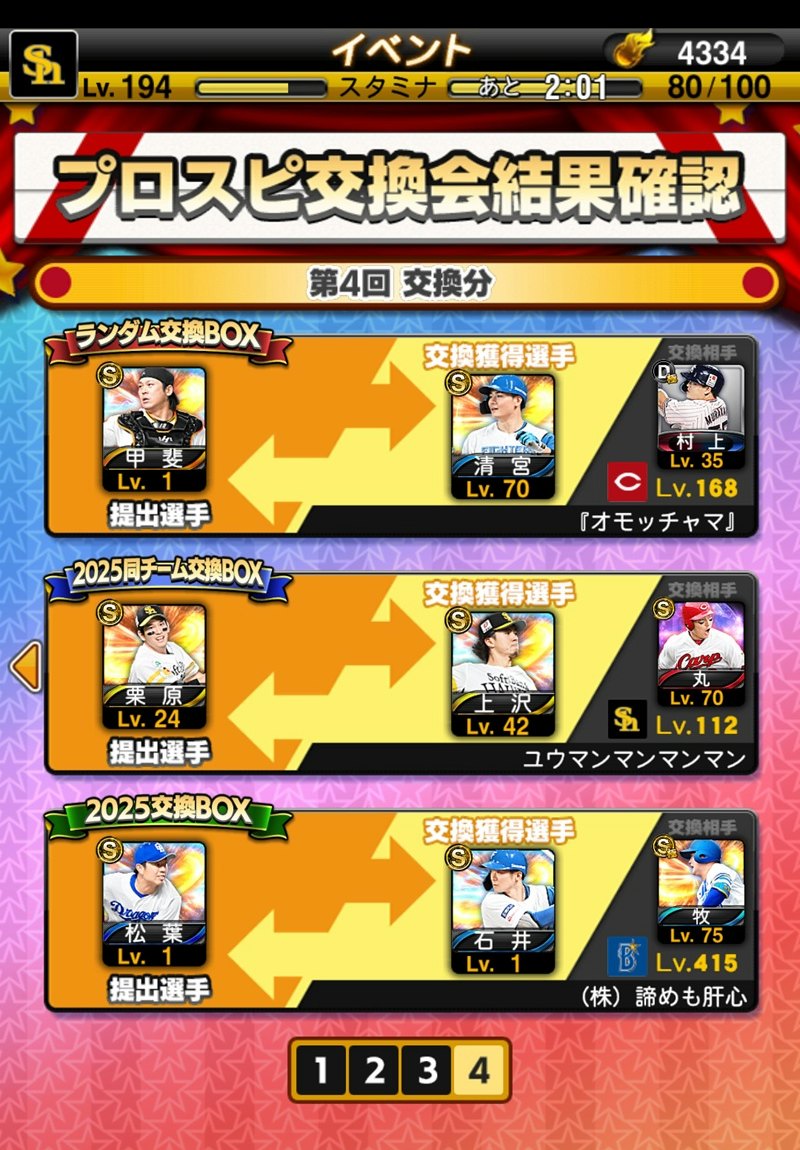Show the previous exchange round with left arrow
The width and height of the screenshot is (800, 1150).
[x=25, y=667]
